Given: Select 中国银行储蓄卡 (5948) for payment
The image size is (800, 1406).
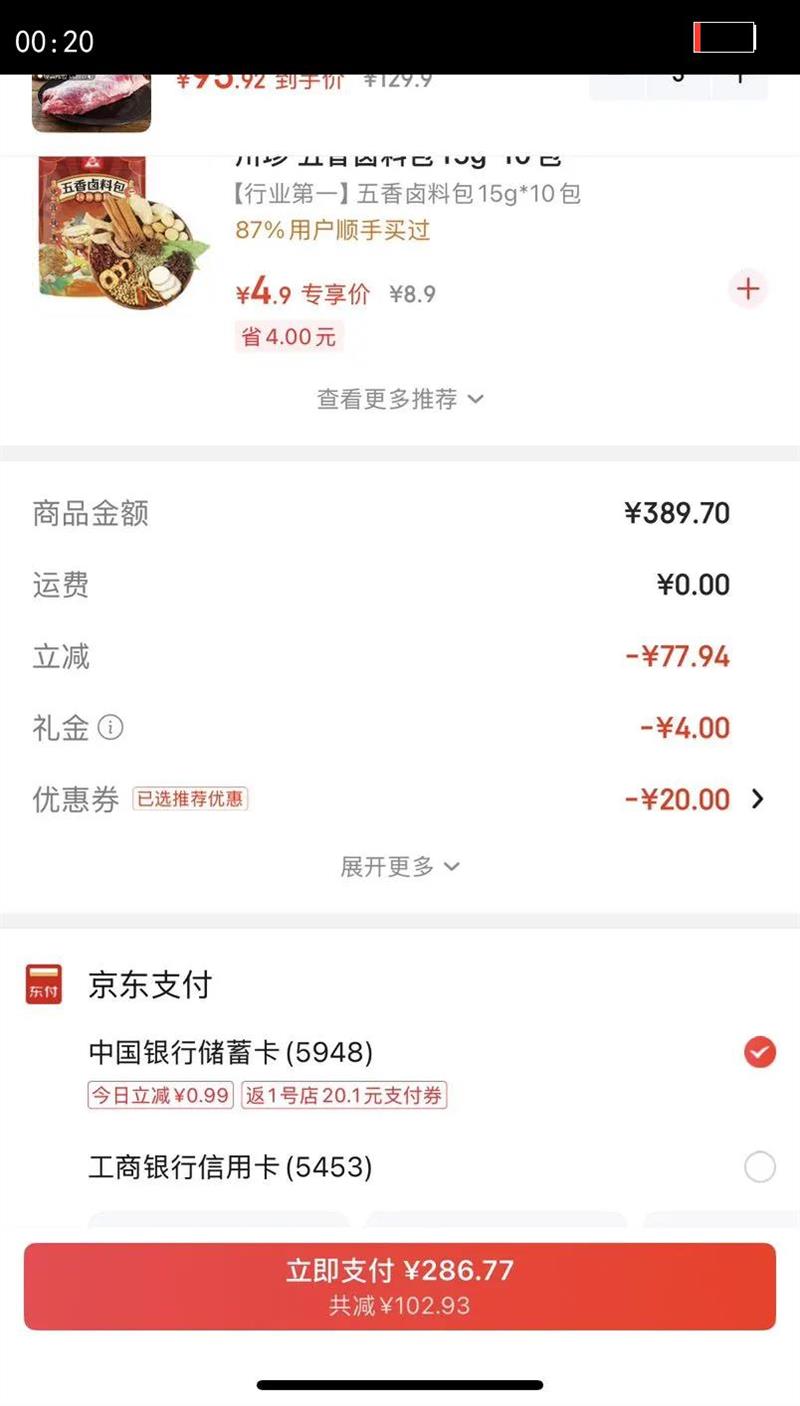Looking at the screenshot, I should (759, 1052).
